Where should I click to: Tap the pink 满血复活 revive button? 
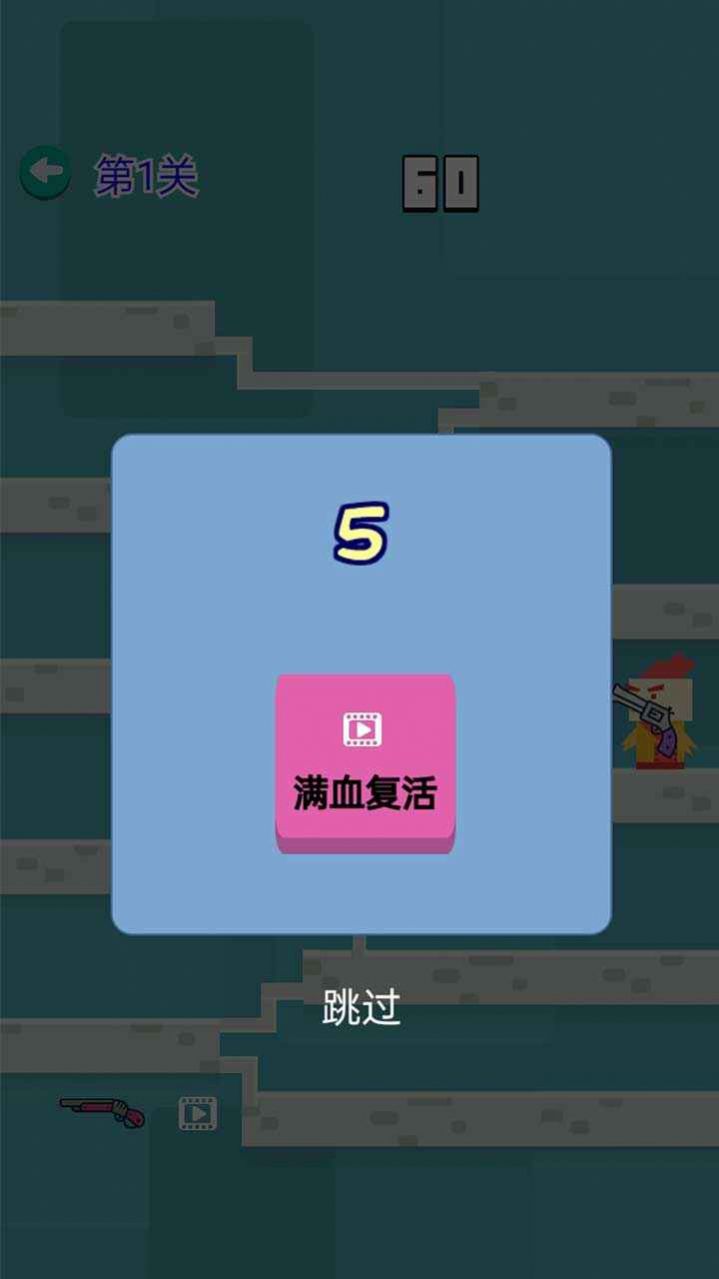365,762
